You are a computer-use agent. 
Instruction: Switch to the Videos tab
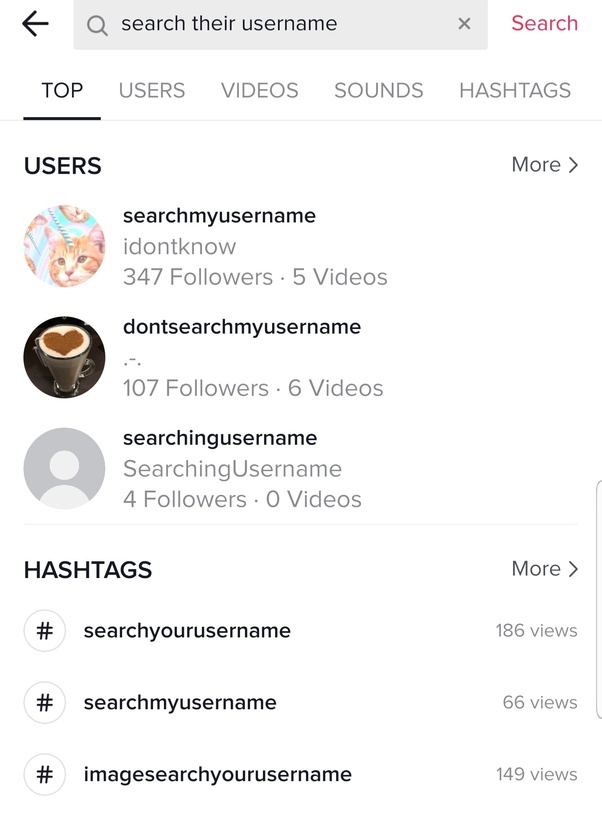tap(259, 90)
